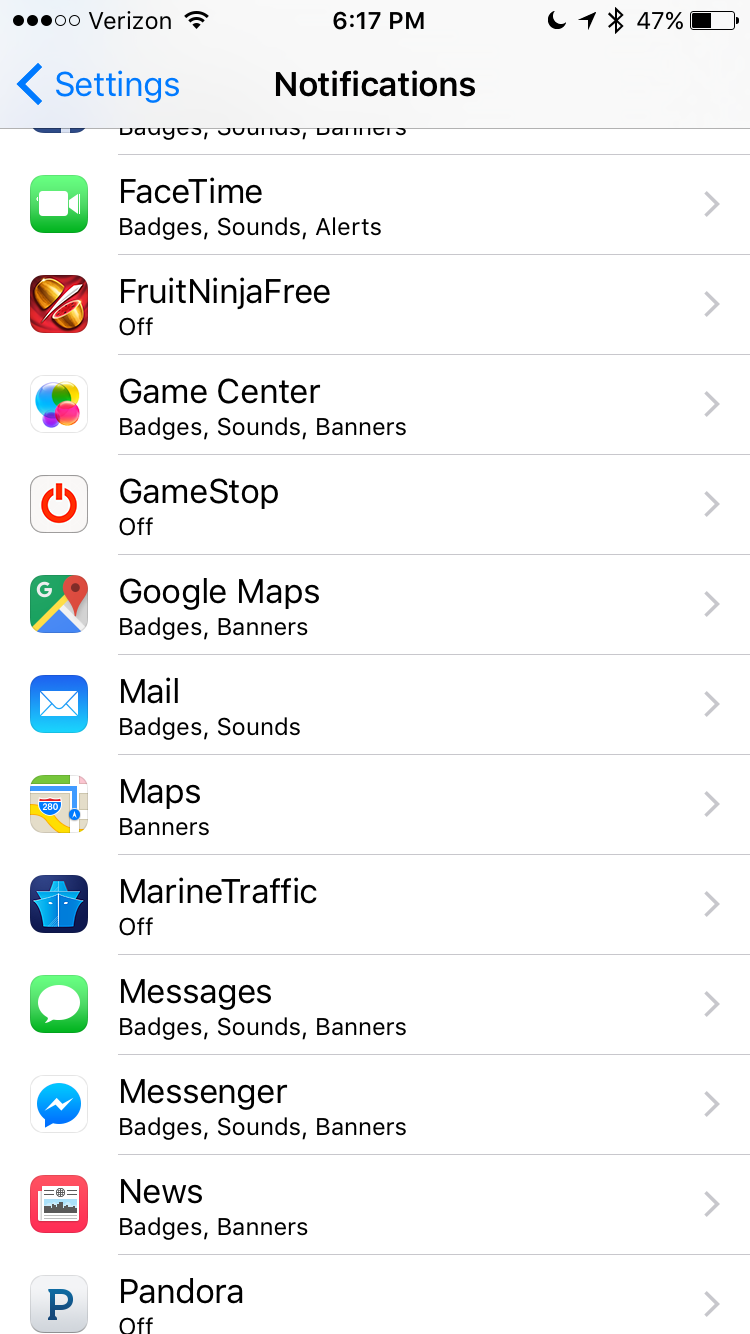Open FruitNinjaFree notification settings
The height and width of the screenshot is (1334, 750).
(375, 305)
